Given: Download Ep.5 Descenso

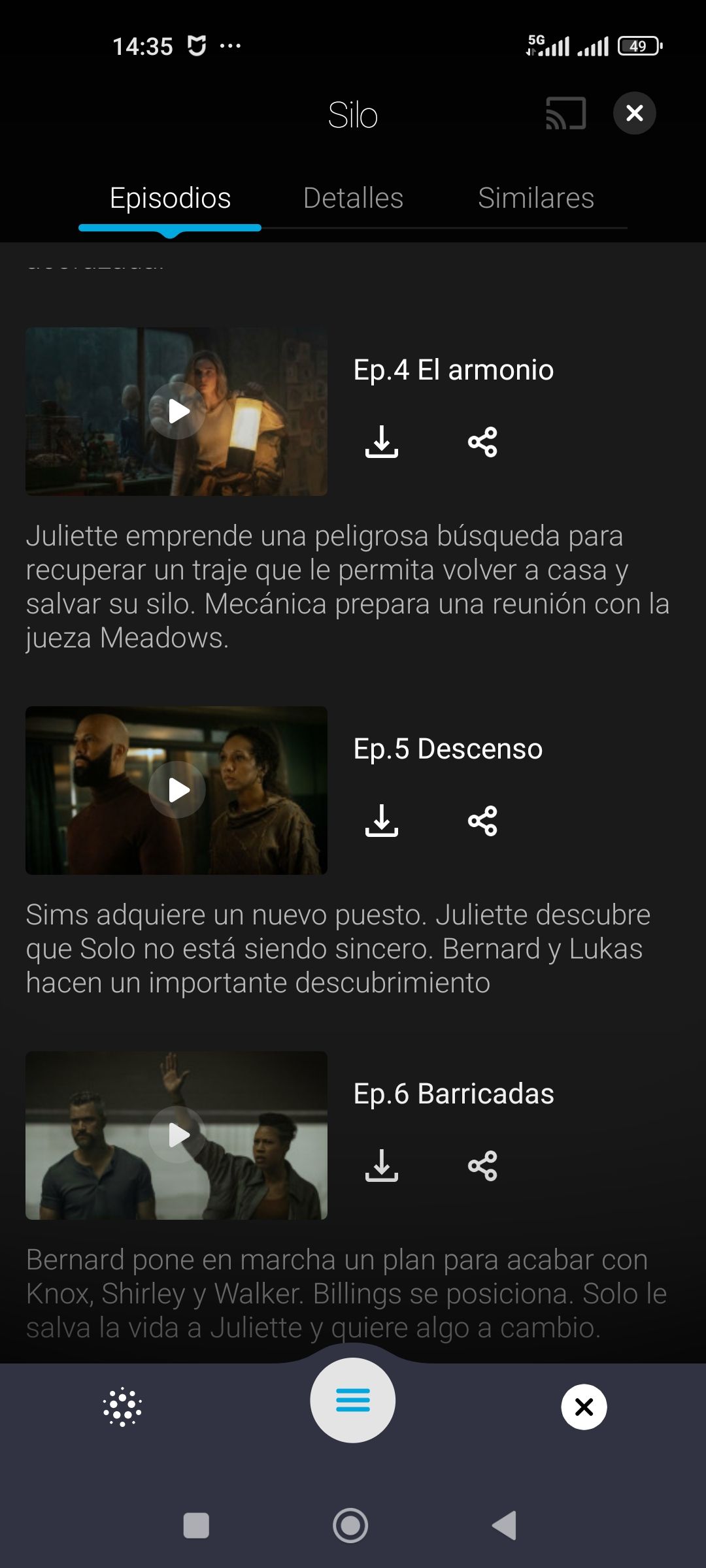Looking at the screenshot, I should [x=381, y=821].
